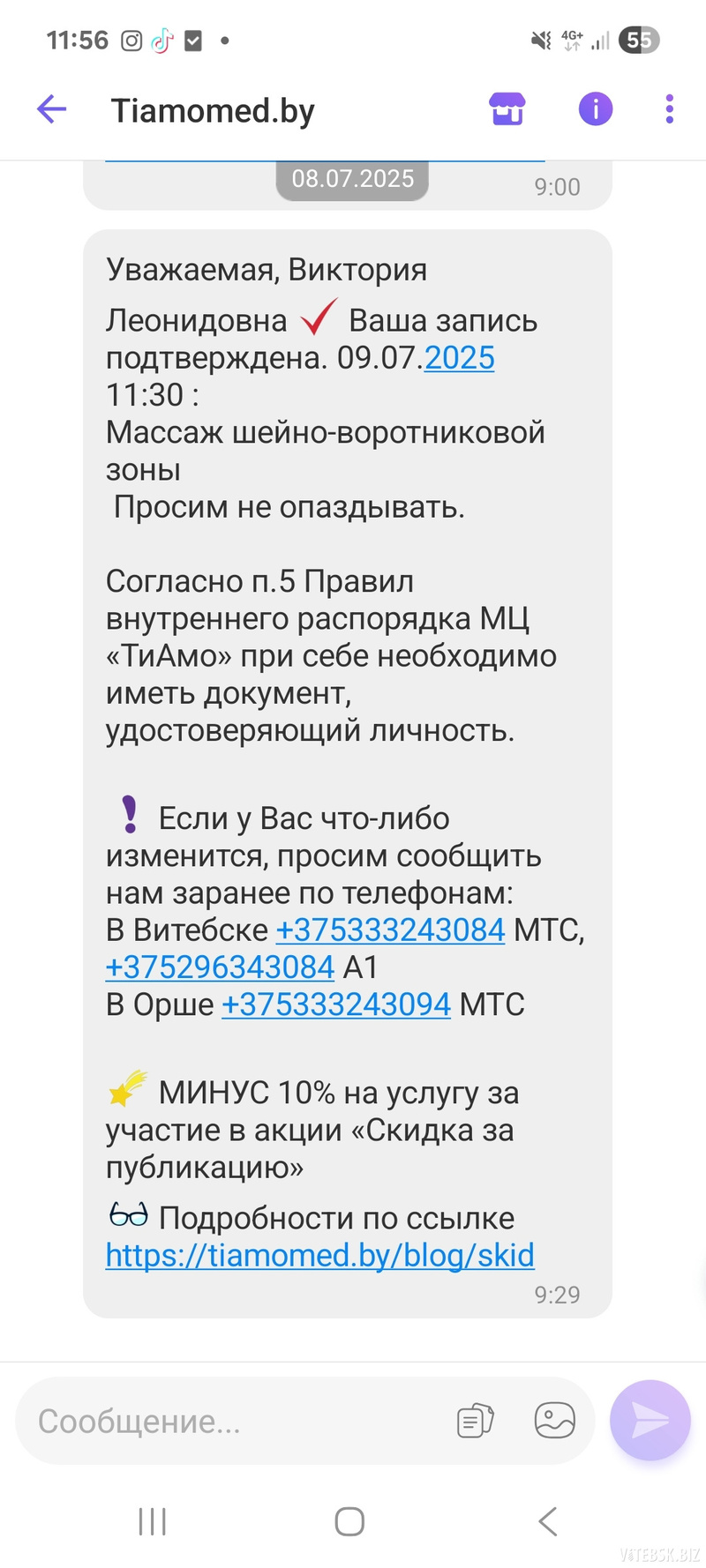Go back from Tiamomed.by chat

tap(51, 109)
